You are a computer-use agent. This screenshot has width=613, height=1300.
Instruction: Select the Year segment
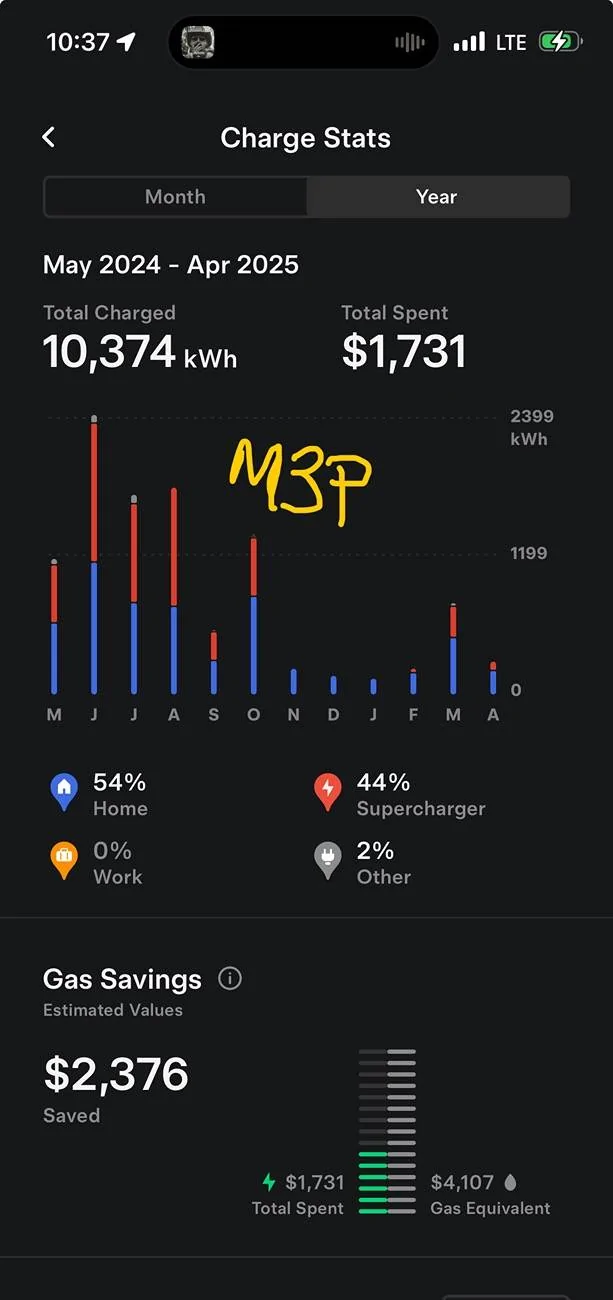(x=437, y=197)
